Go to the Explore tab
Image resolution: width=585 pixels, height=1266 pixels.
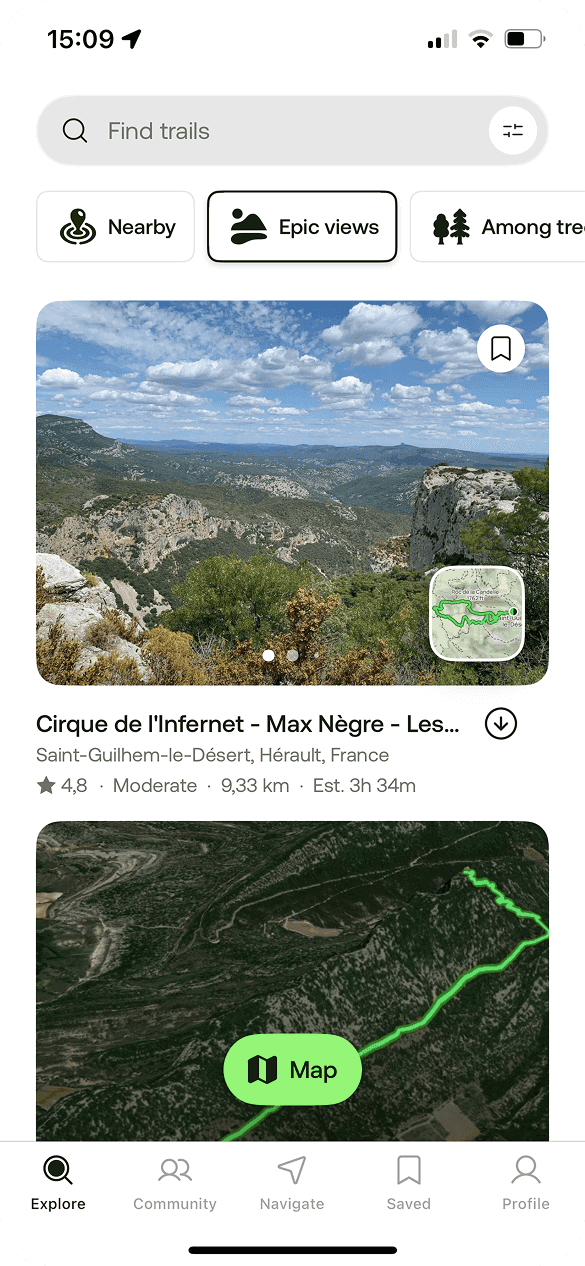tap(58, 1182)
